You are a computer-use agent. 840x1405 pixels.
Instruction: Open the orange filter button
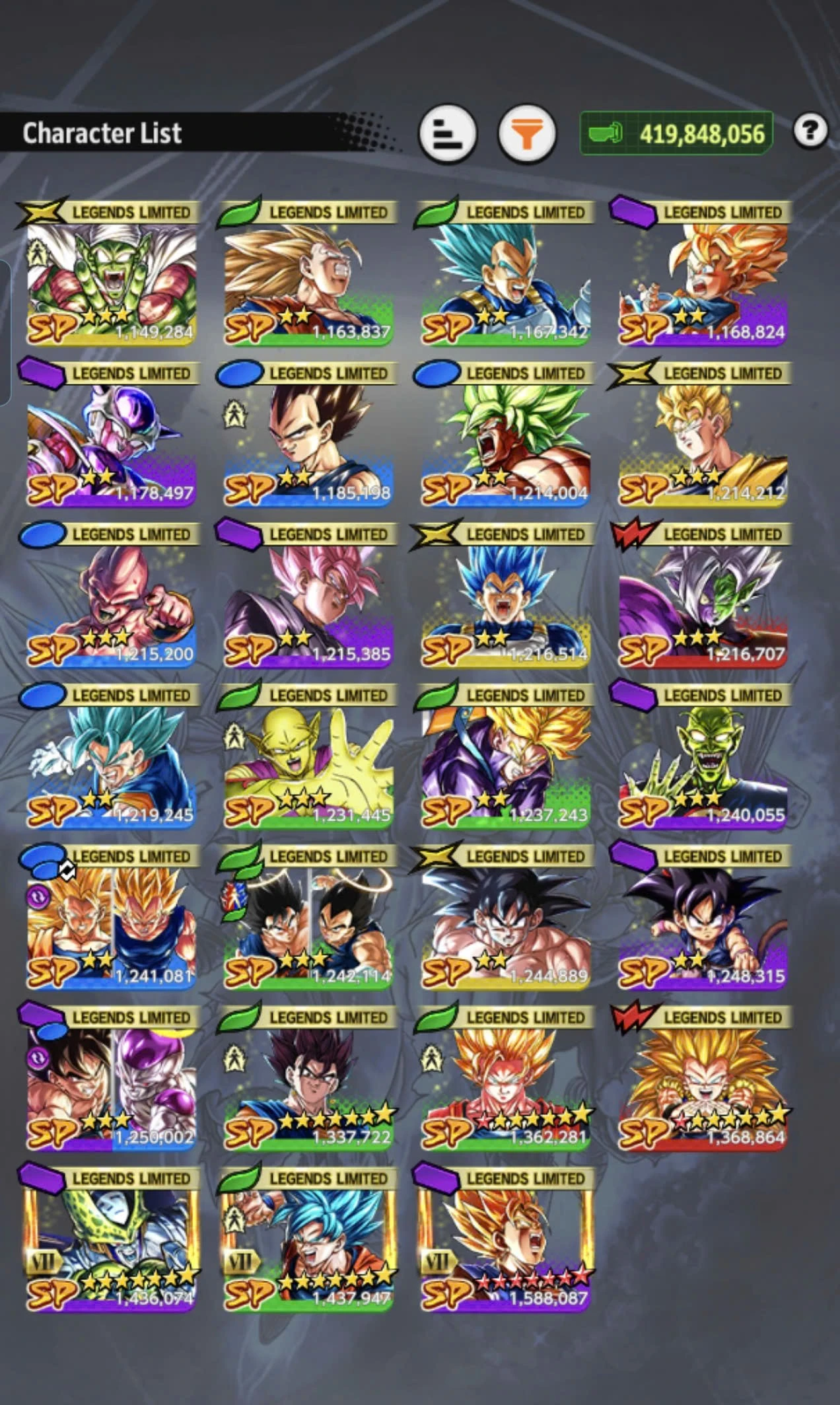526,135
